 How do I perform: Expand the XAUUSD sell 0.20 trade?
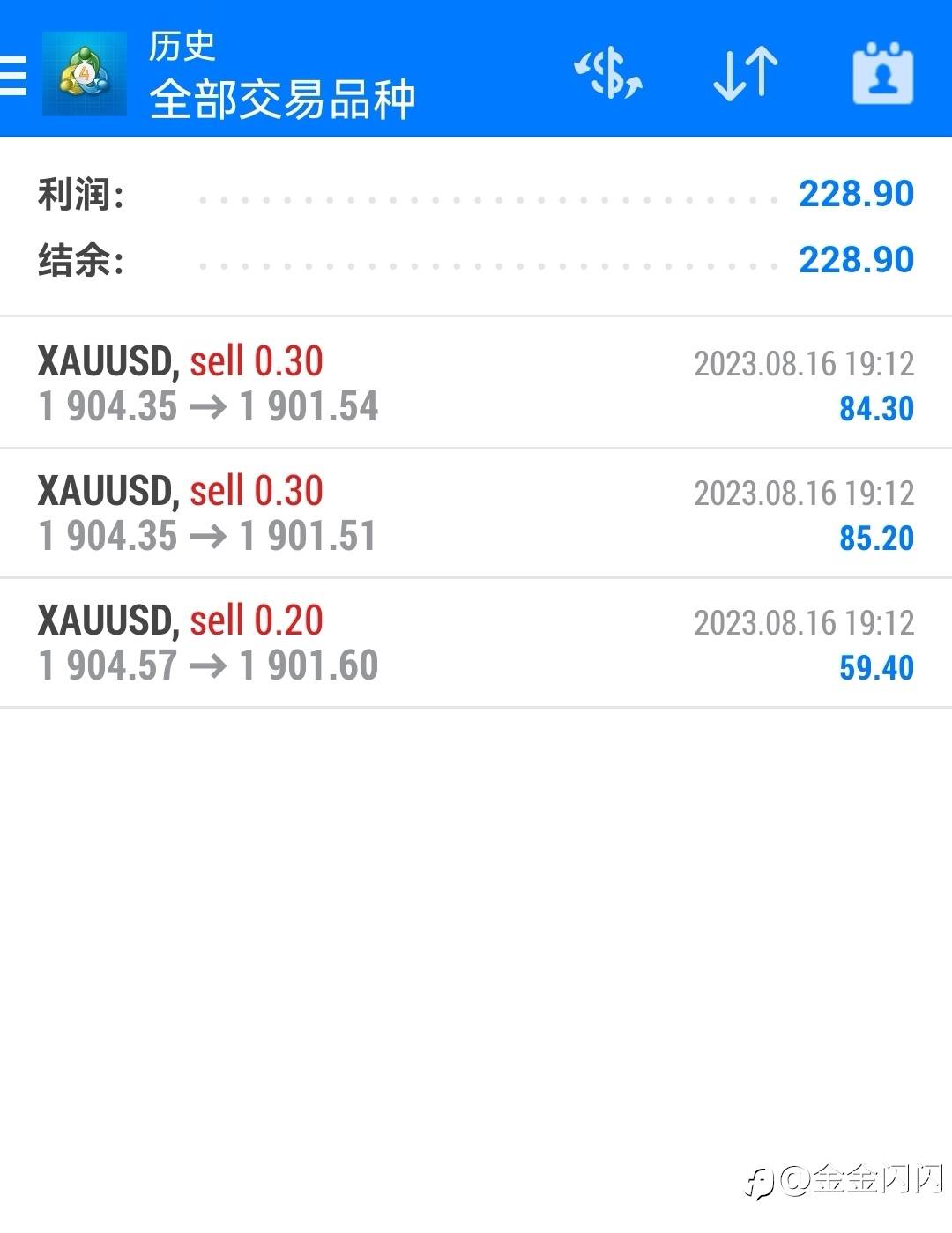[x=476, y=642]
